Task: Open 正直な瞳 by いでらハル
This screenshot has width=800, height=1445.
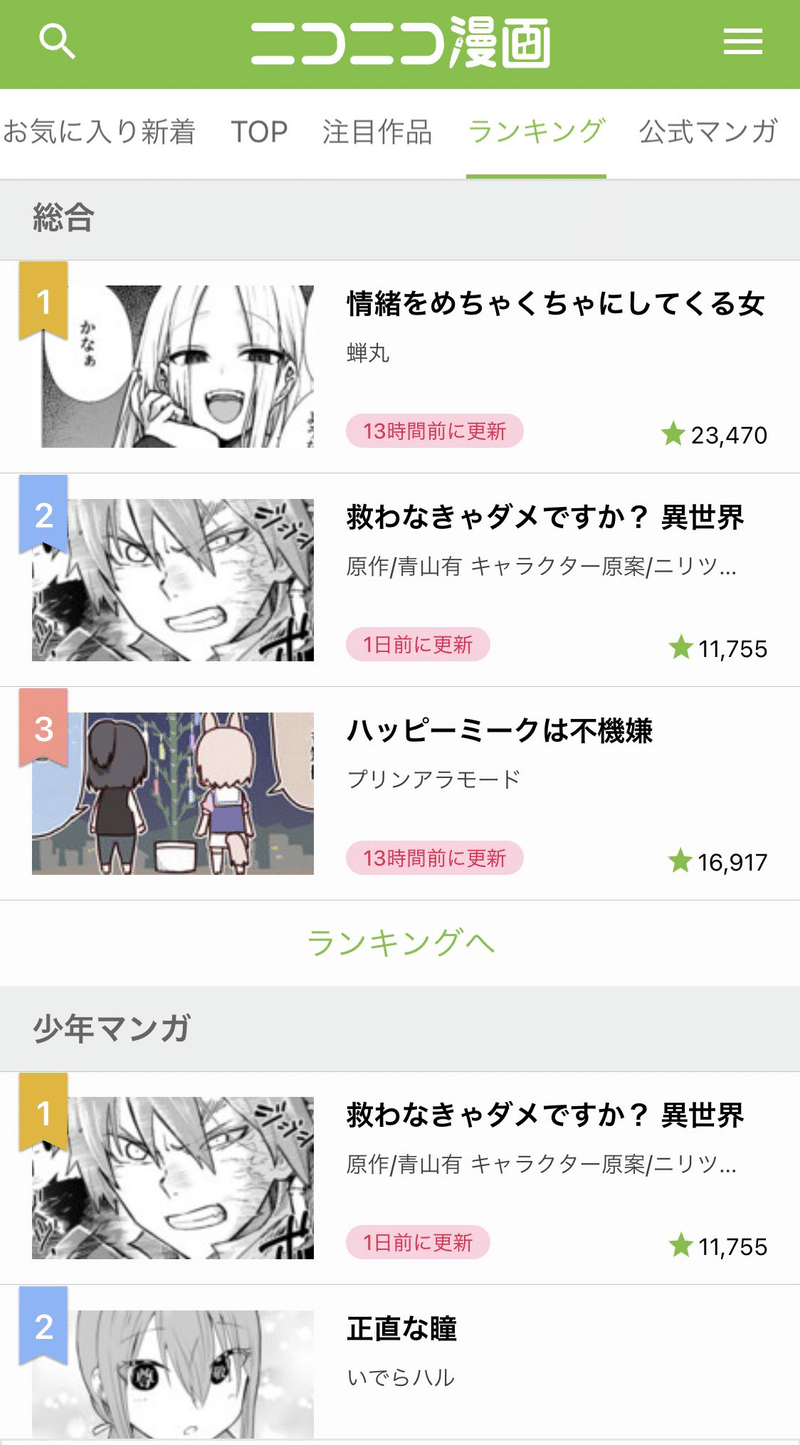Action: tap(402, 1329)
